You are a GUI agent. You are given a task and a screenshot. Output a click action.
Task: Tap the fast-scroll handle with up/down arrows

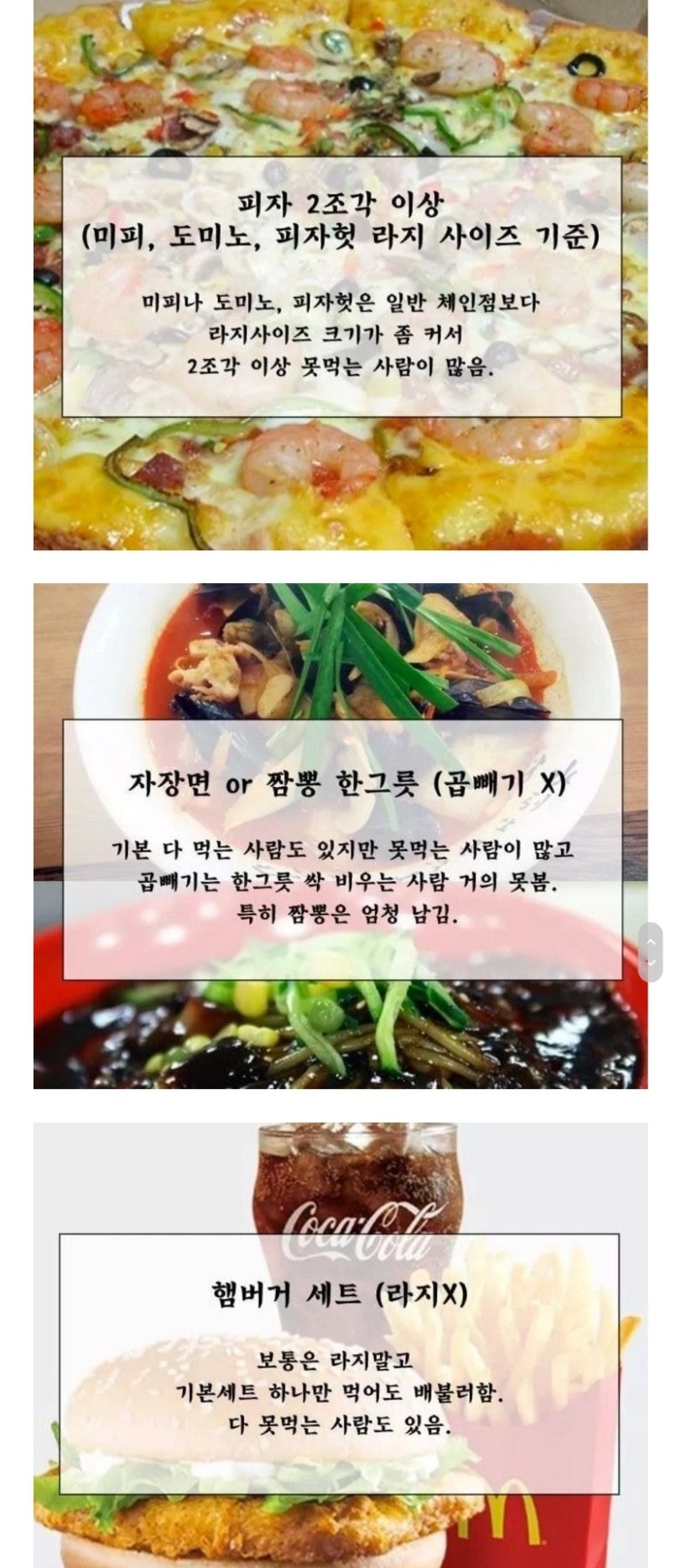[651, 952]
